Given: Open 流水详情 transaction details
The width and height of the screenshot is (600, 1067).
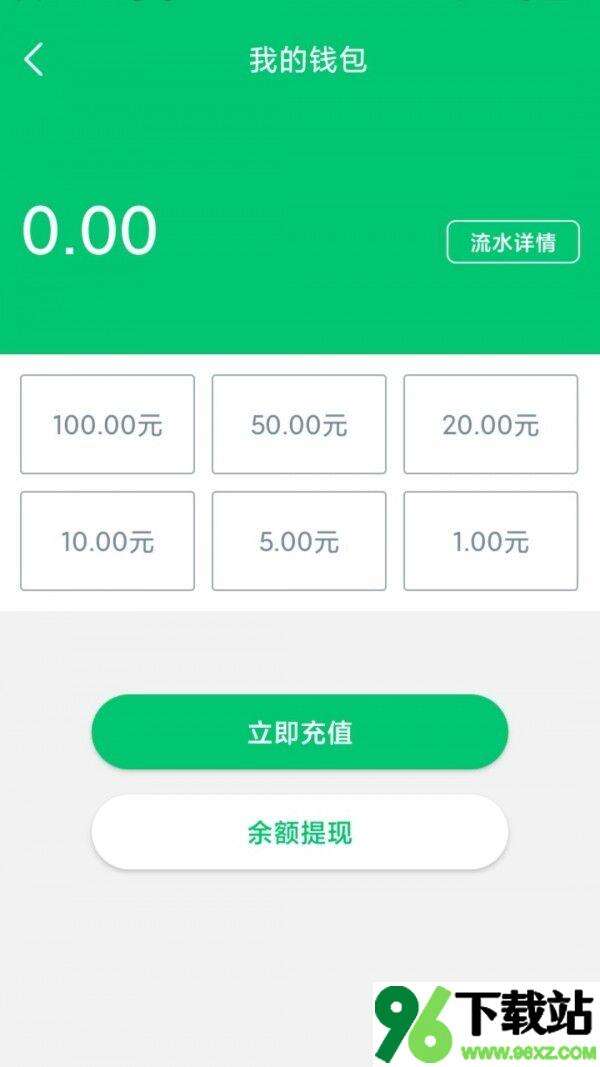Looking at the screenshot, I should coord(512,242).
